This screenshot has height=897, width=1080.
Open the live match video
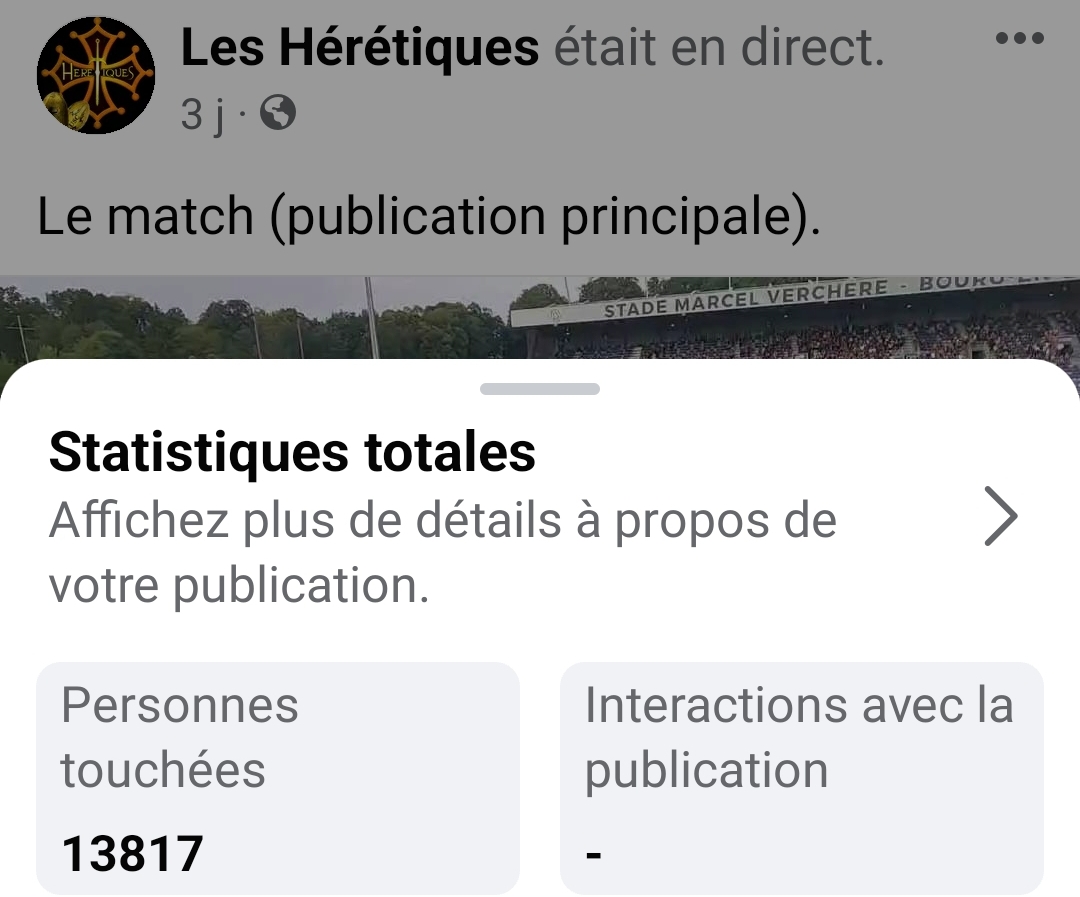540,318
